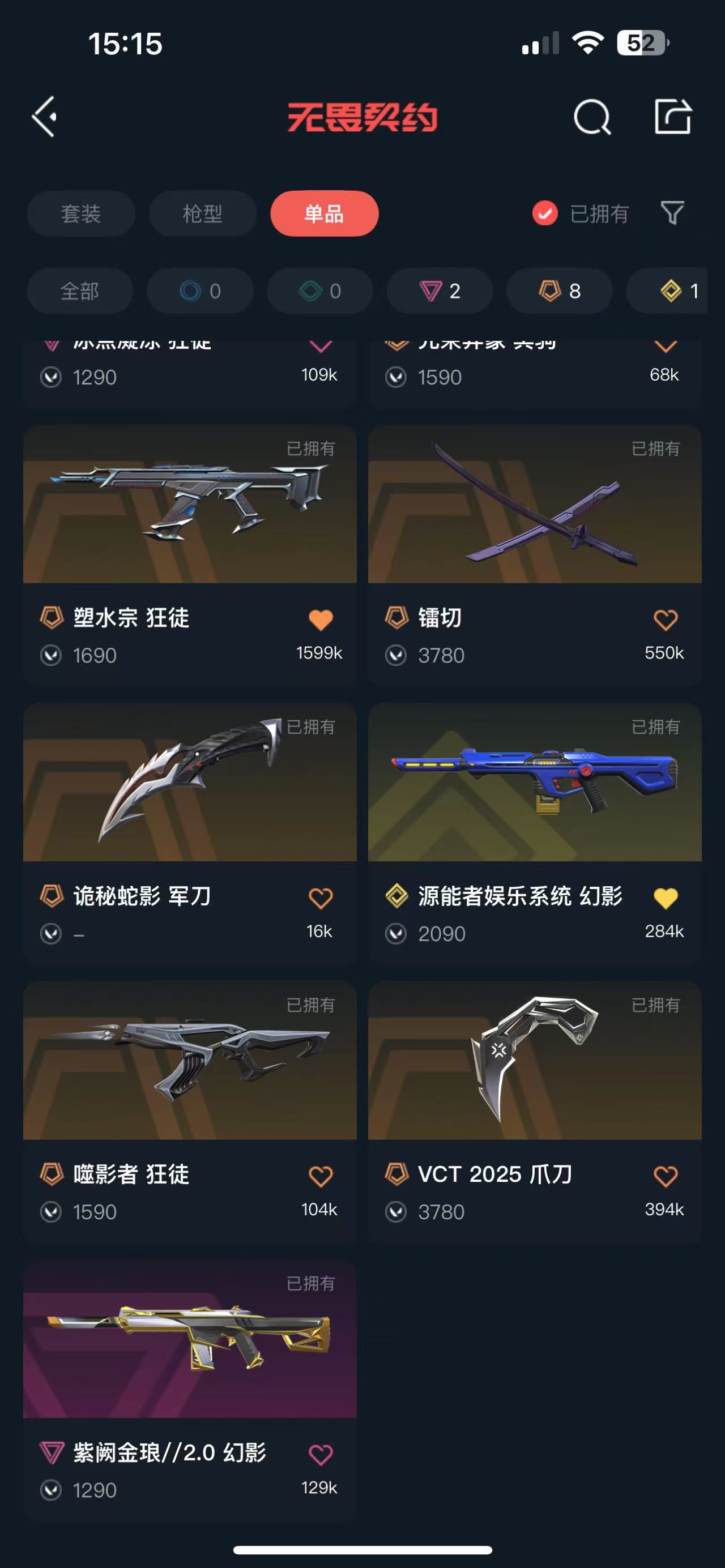
Task: Open the search icon
Action: [592, 116]
